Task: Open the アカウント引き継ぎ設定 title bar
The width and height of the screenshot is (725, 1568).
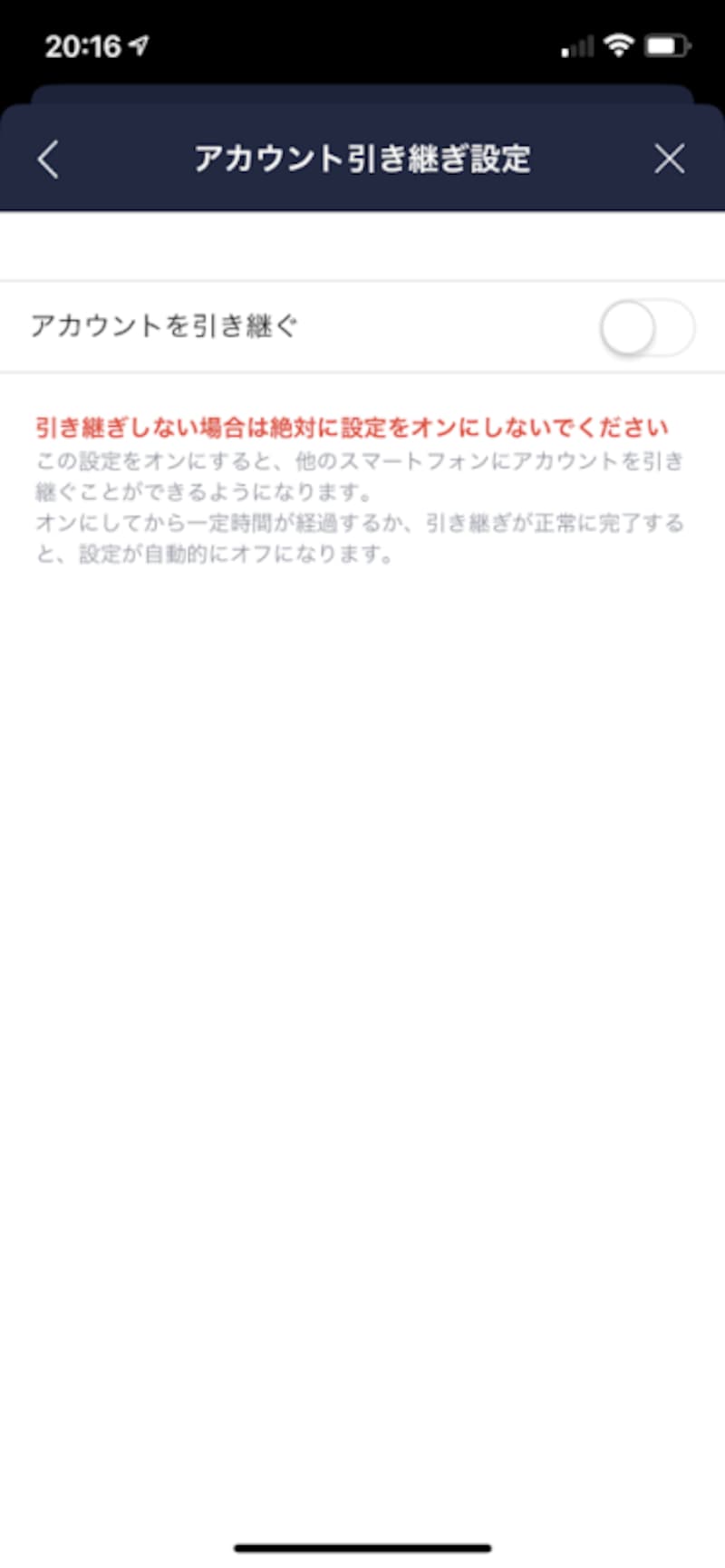Action: [x=362, y=159]
